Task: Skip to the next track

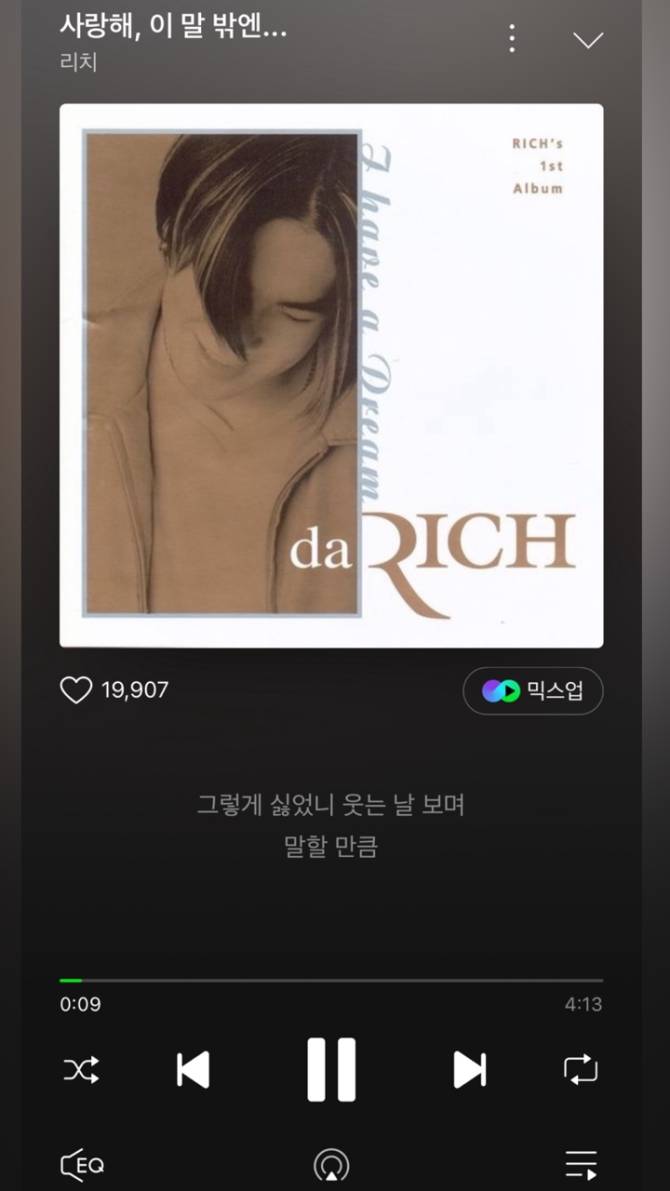Action: (469, 1070)
